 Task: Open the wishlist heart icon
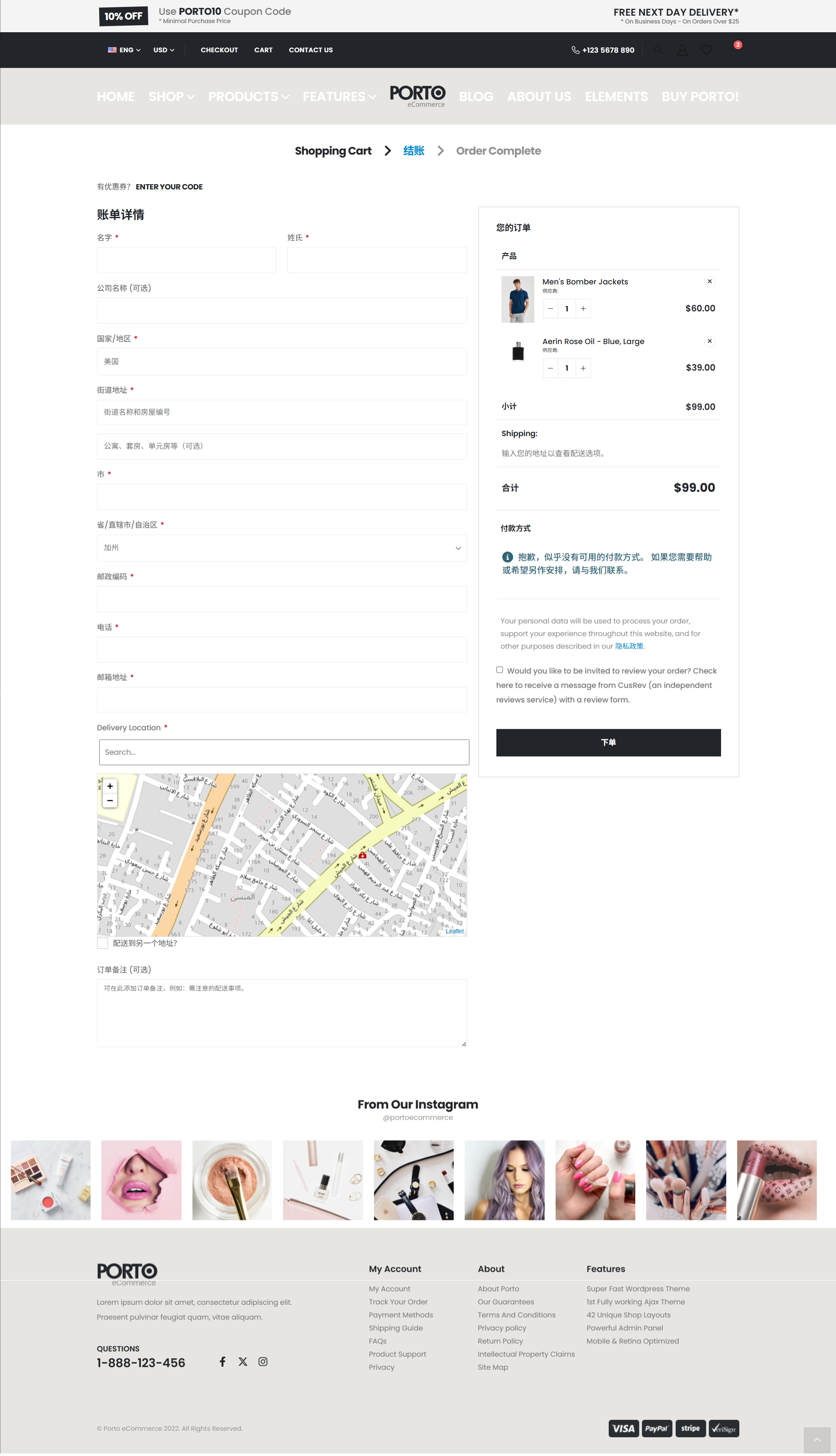coord(706,50)
